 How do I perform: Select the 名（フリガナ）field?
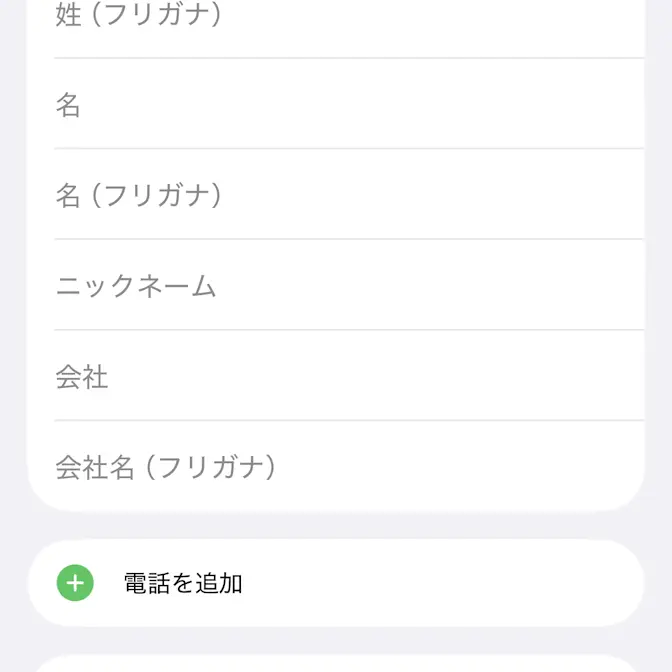point(340,195)
